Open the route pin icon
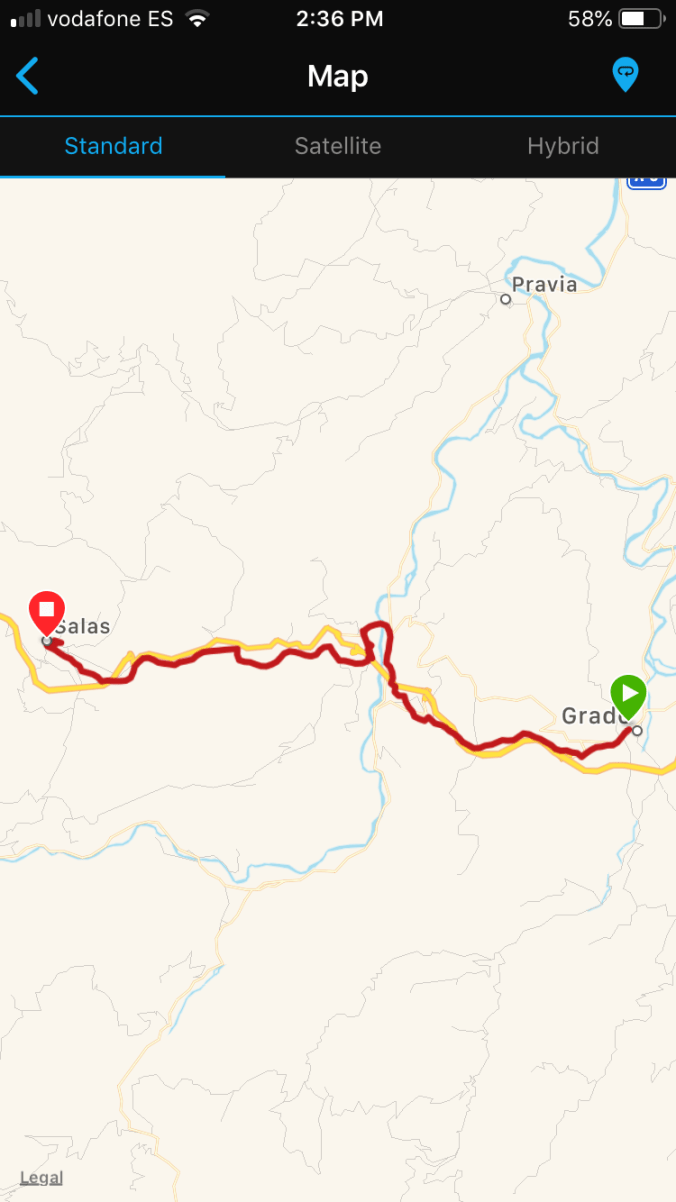This screenshot has height=1202, width=676. (625, 74)
